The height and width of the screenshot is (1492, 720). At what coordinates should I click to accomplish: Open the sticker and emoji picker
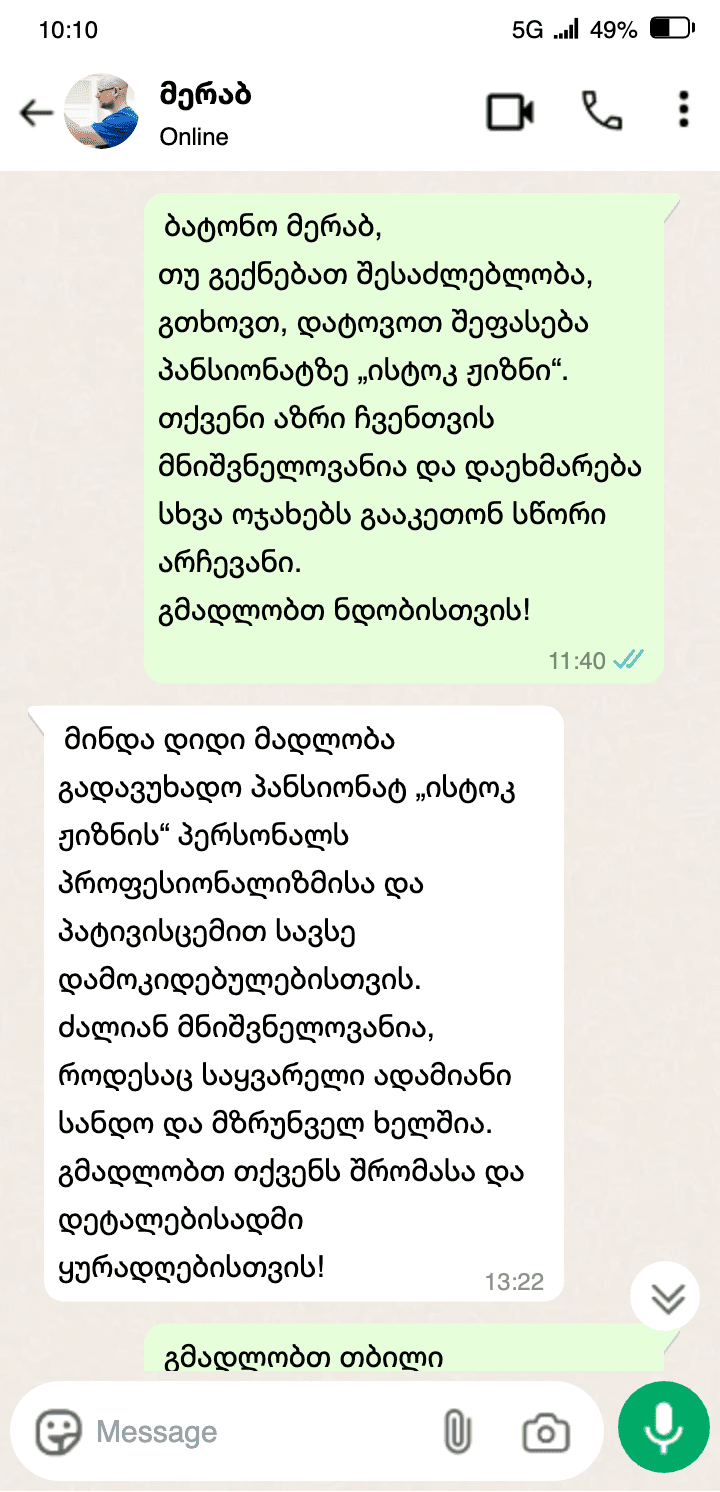click(x=59, y=1432)
